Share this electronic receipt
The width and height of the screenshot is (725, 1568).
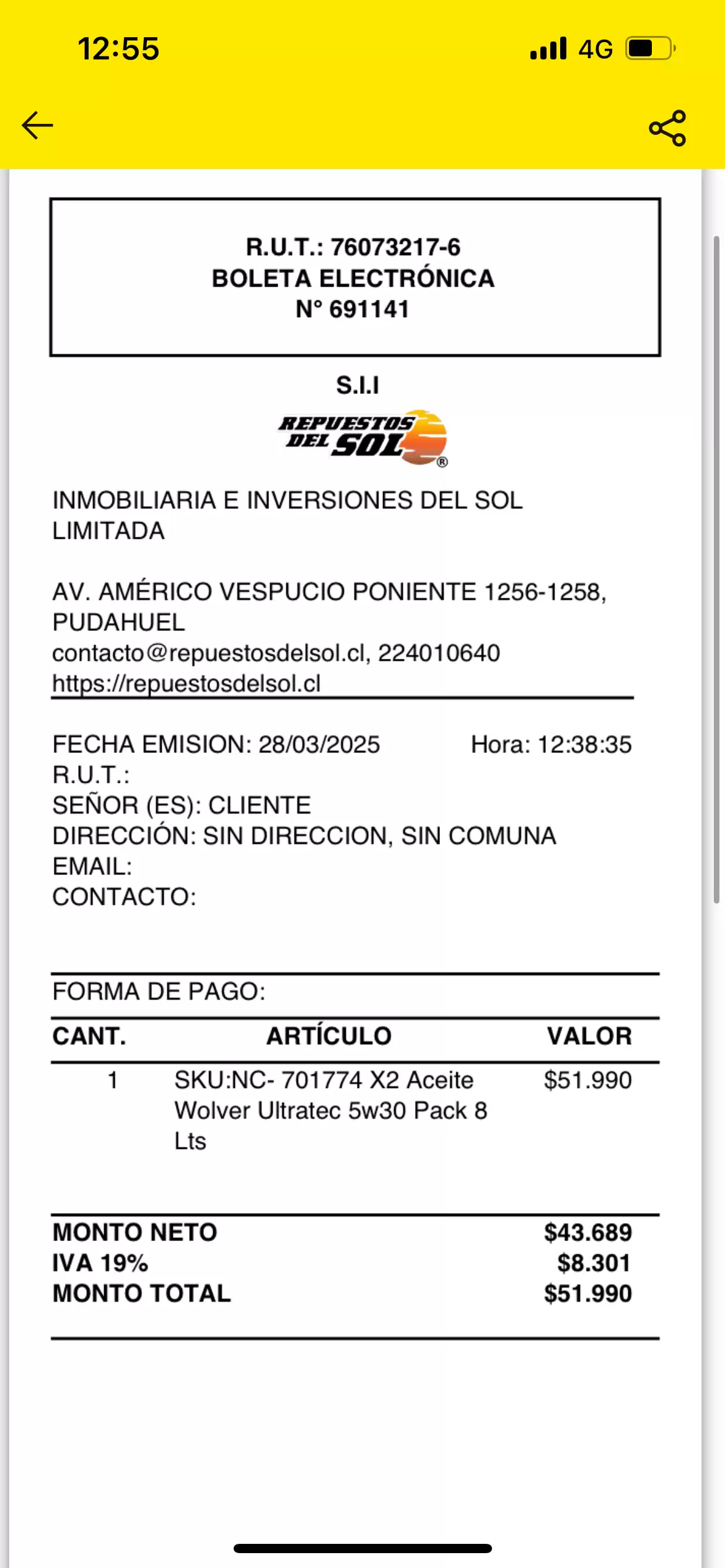(x=667, y=128)
